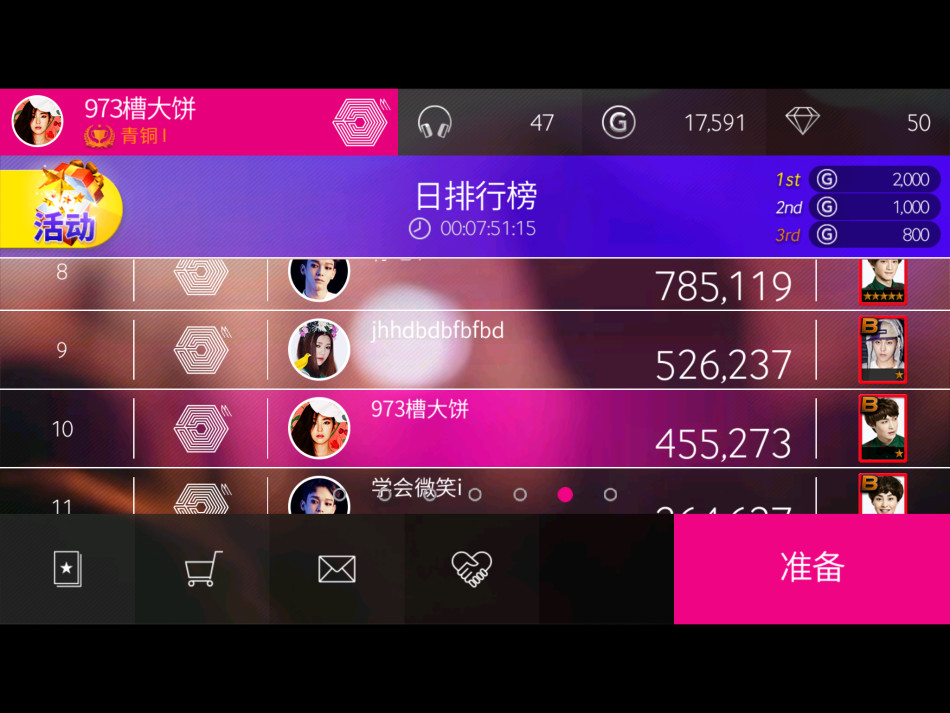This screenshot has width=950, height=713.
Task: Tap the 准备 ready button
Action: click(811, 568)
